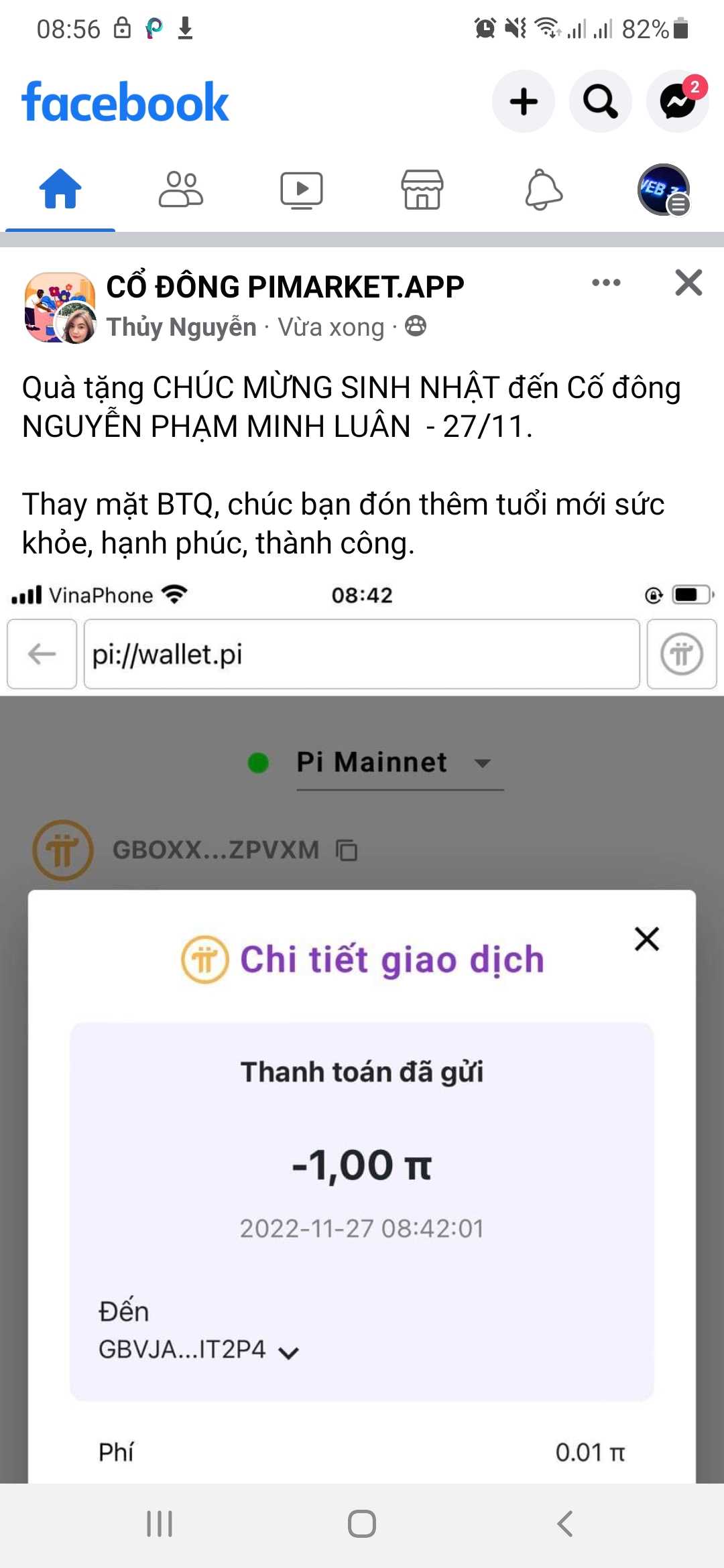This screenshot has width=724, height=1568.
Task: Switch to the Friends tab
Action: 180,190
